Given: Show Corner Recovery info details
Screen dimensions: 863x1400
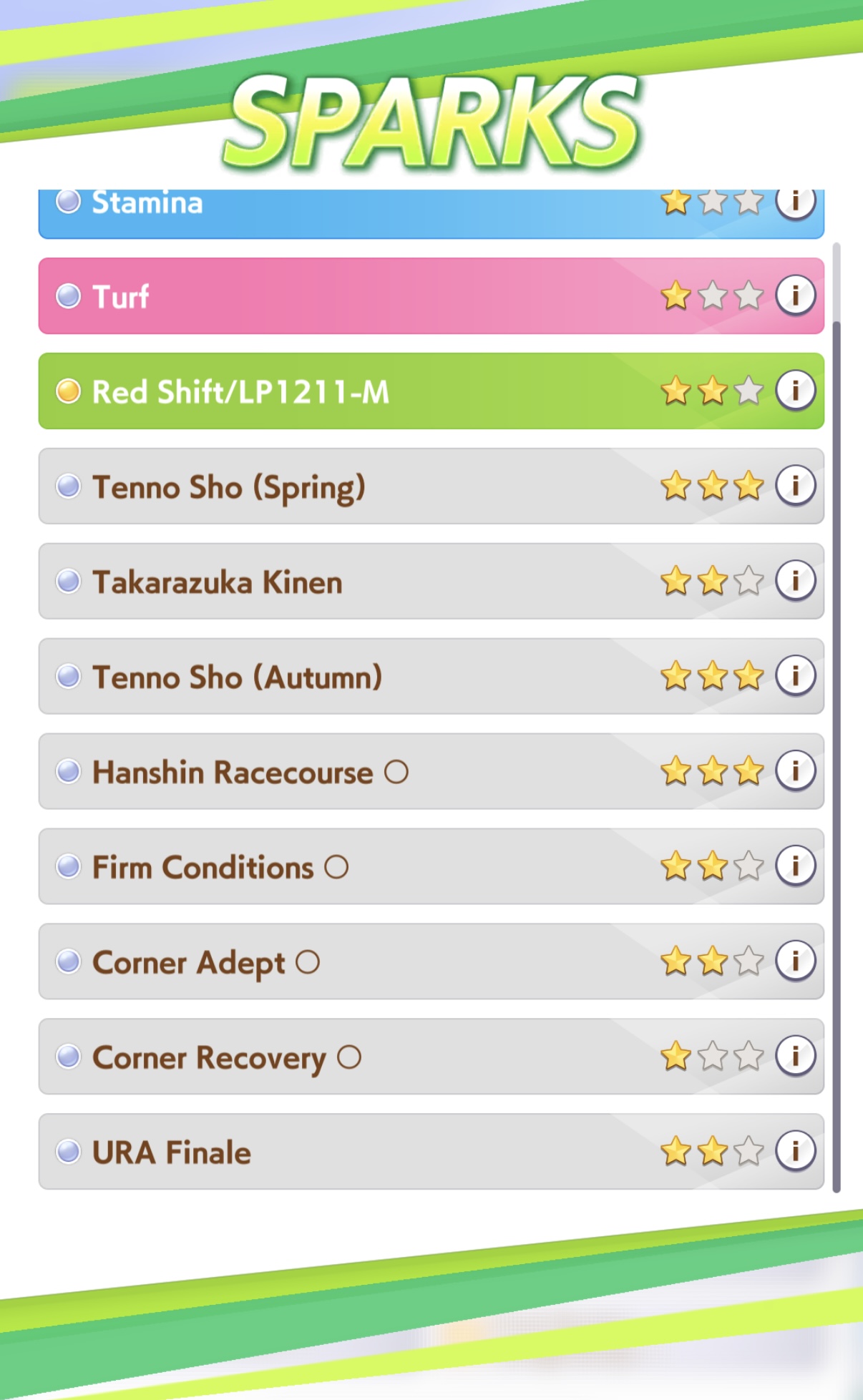Looking at the screenshot, I should (795, 1056).
